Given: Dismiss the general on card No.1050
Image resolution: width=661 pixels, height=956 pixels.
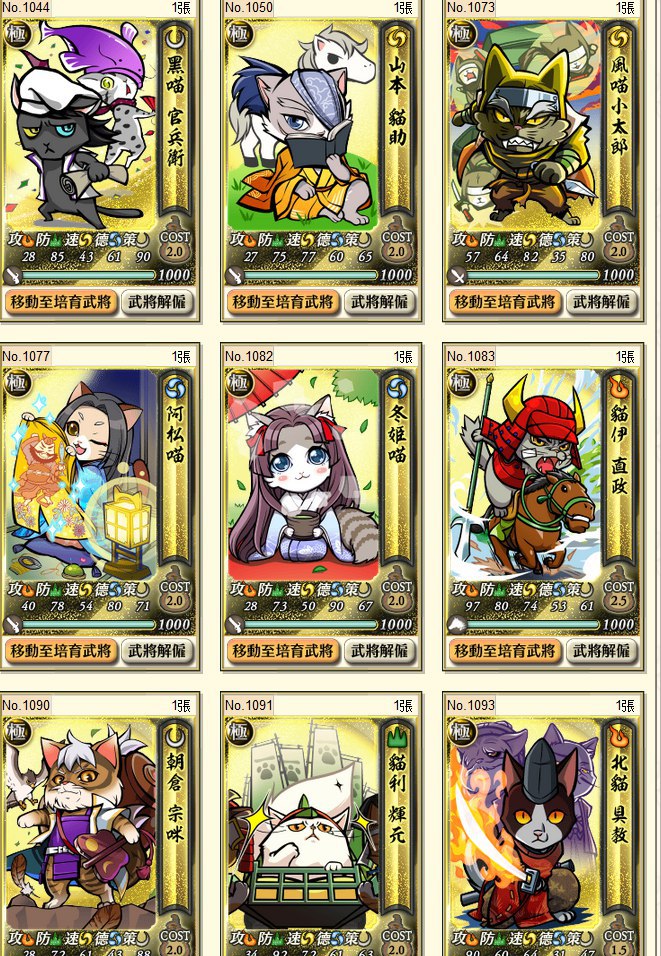Looking at the screenshot, I should click(379, 302).
